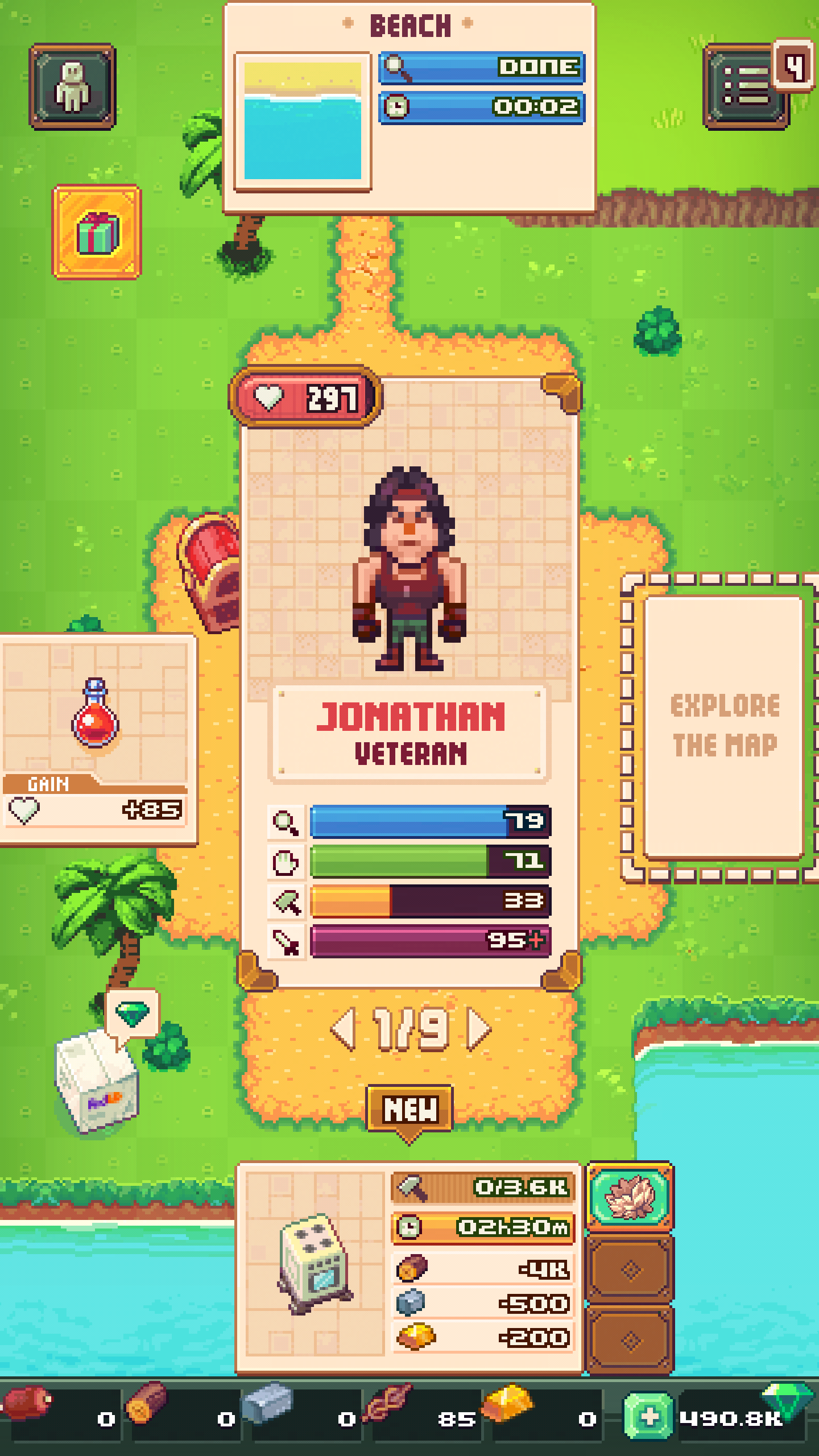This screenshot has width=819, height=1456.
Task: Select the Jonathan Veteran character card
Action: point(409,677)
